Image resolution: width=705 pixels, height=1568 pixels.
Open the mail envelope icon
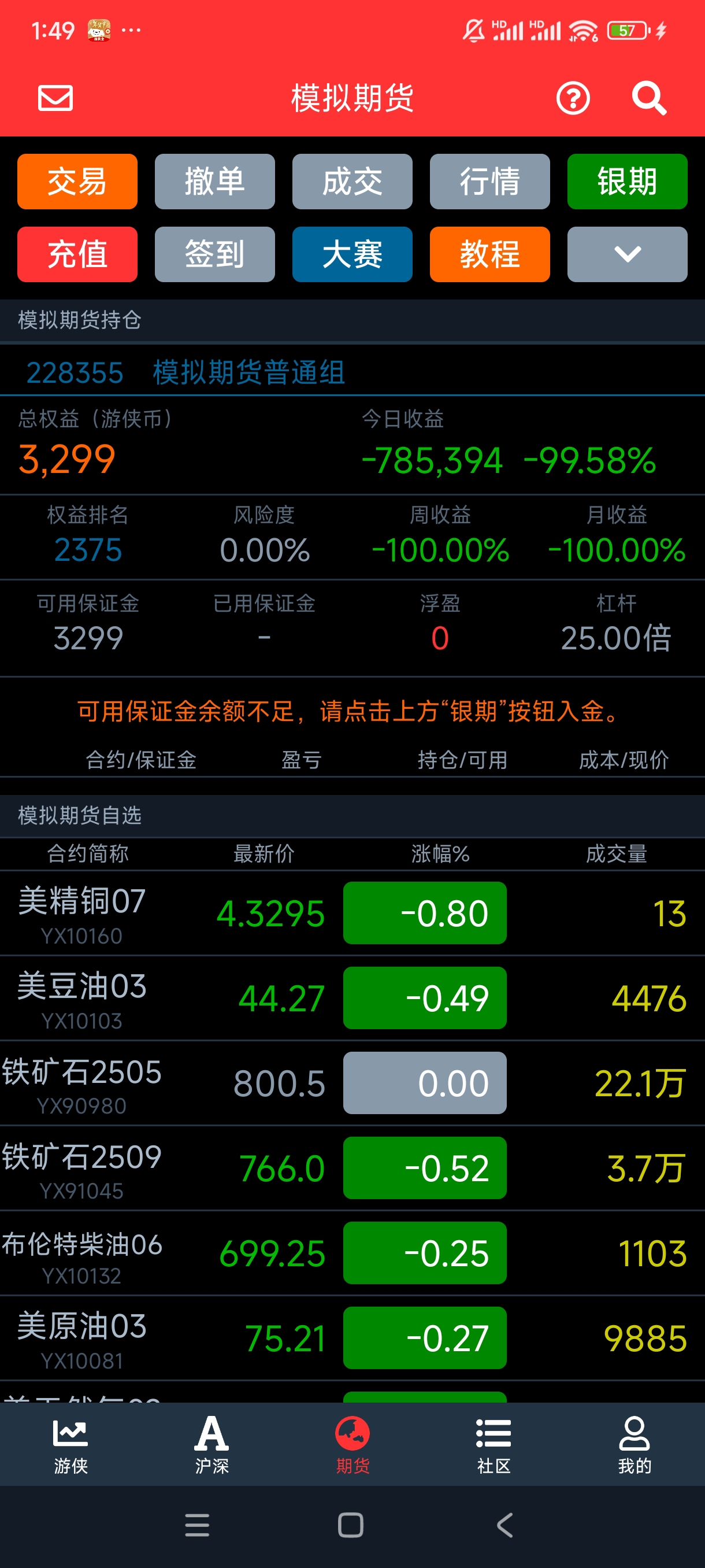click(x=55, y=98)
